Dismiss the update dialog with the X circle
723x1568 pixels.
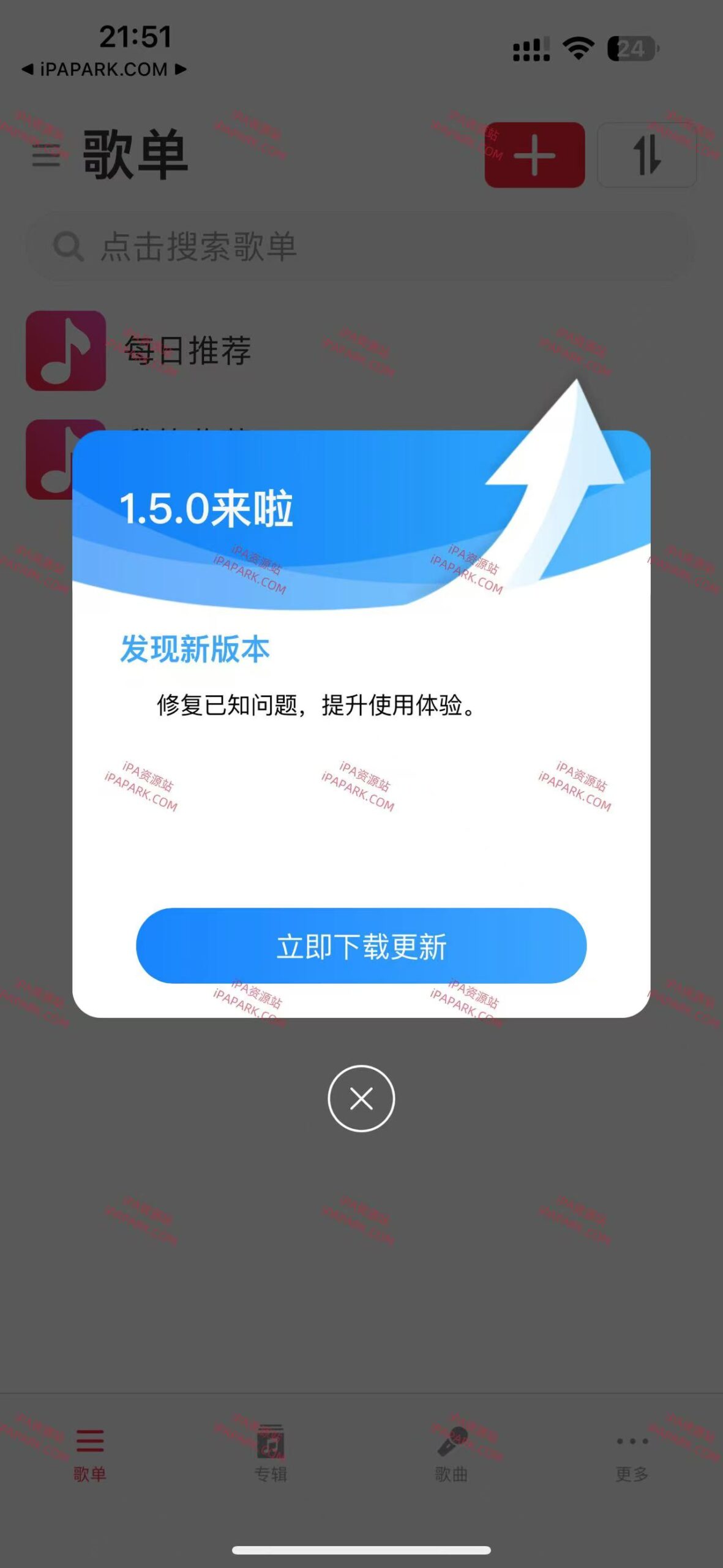[361, 1098]
